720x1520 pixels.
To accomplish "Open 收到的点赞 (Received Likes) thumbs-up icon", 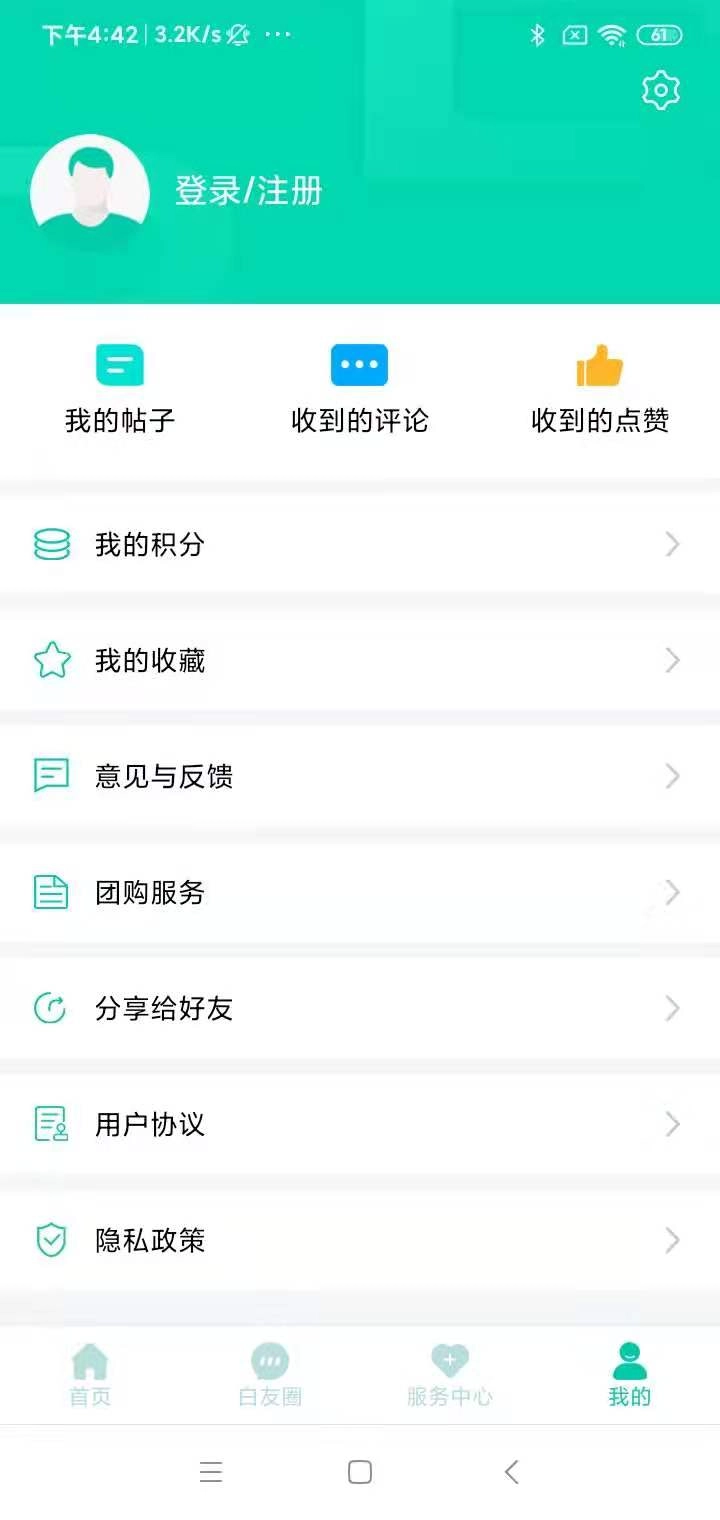I will click(601, 364).
